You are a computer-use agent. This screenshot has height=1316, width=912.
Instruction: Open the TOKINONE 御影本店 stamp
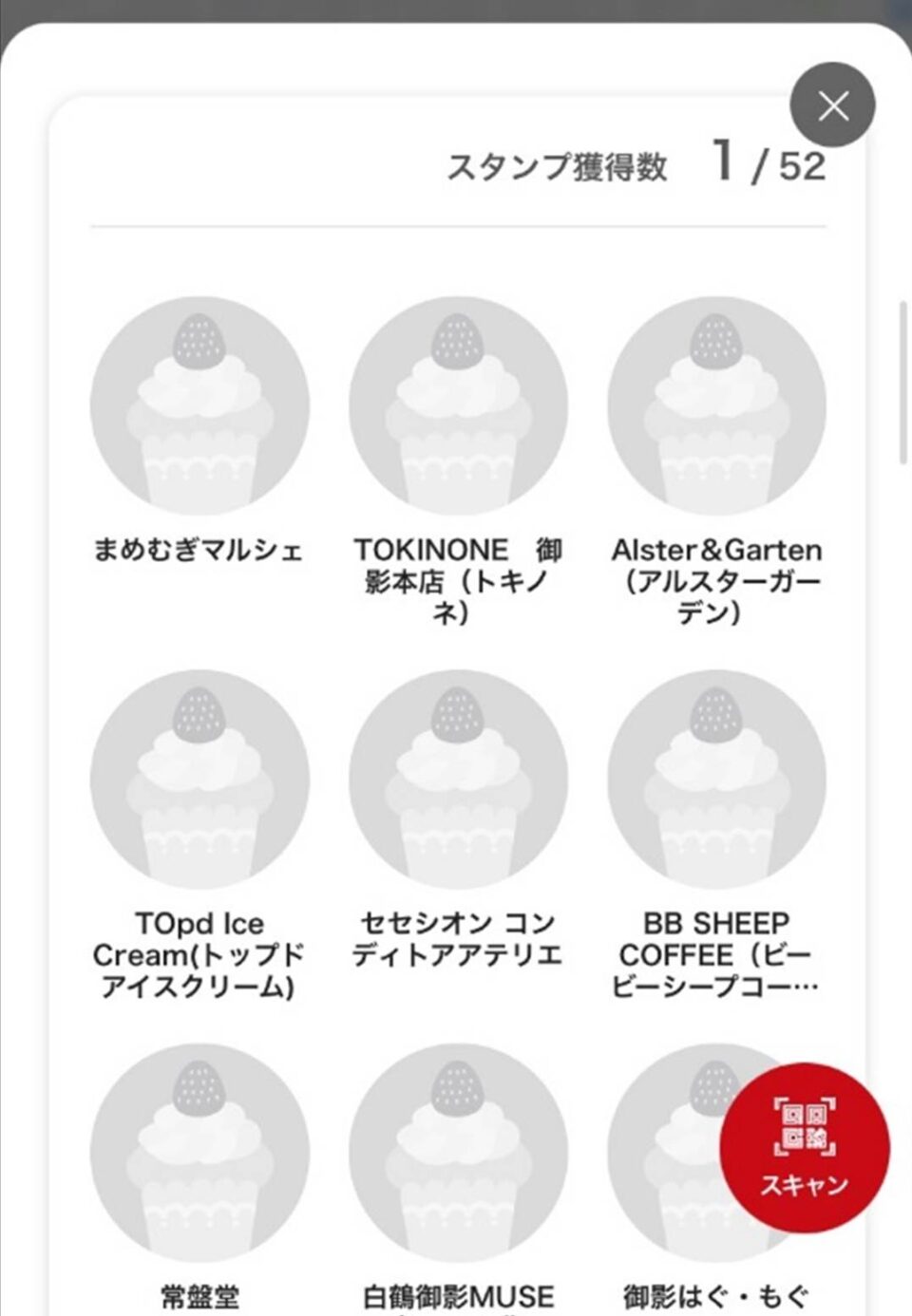458,406
